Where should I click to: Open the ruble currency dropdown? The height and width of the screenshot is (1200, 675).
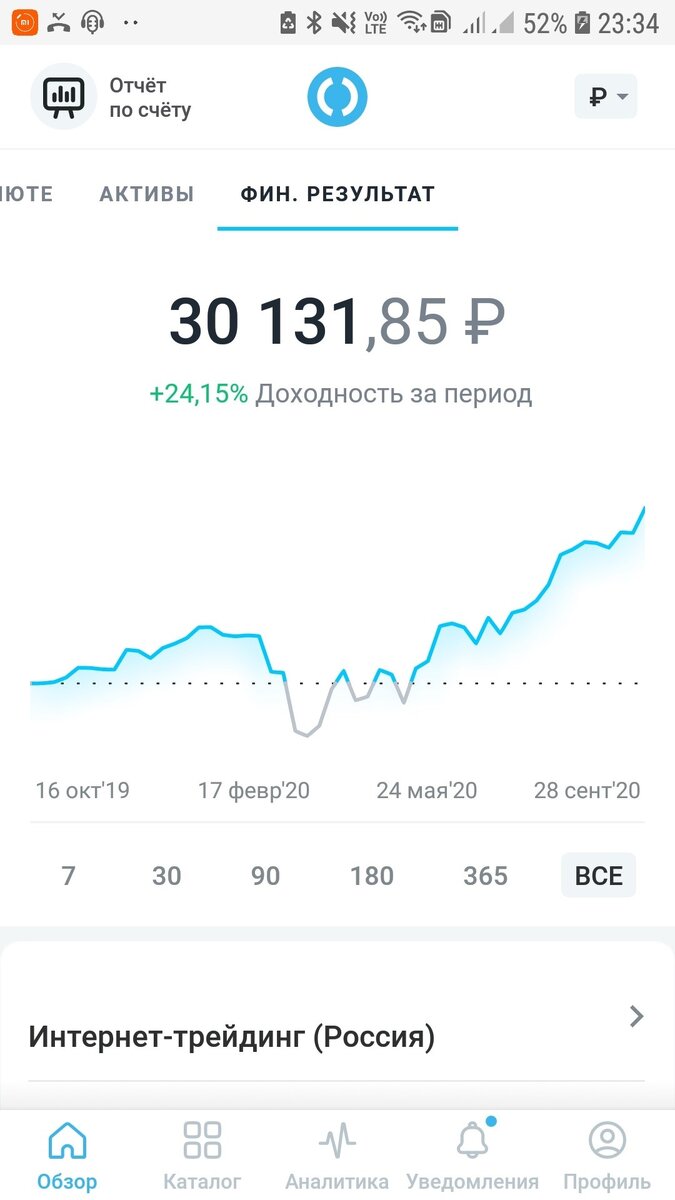point(606,97)
